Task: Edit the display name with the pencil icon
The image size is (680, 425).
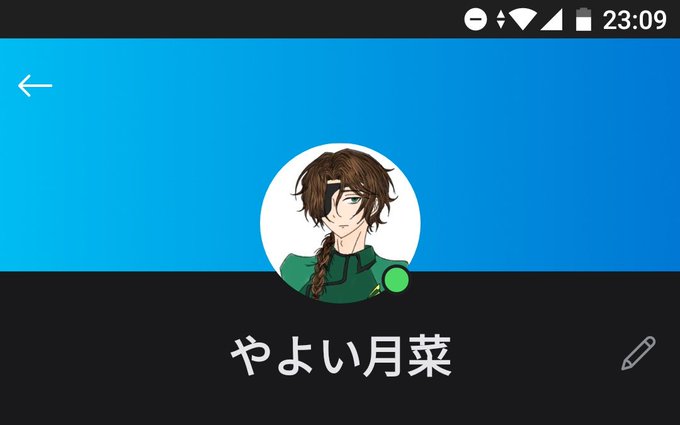Action: click(638, 353)
